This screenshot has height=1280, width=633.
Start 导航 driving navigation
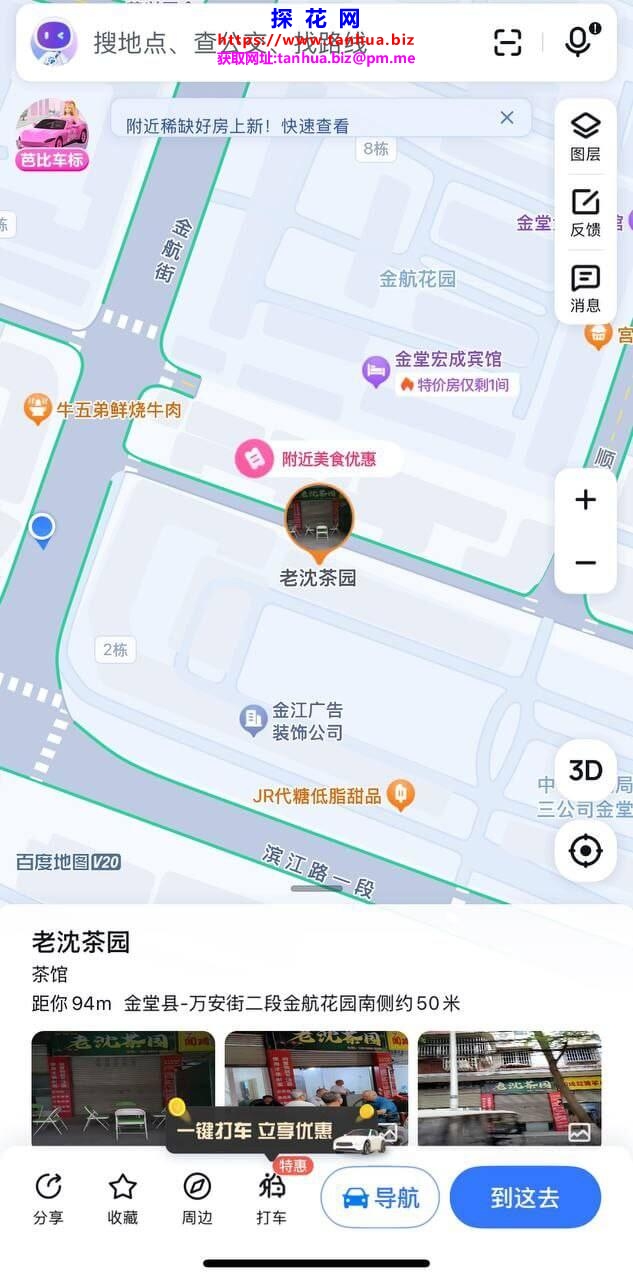pyautogui.click(x=380, y=1197)
